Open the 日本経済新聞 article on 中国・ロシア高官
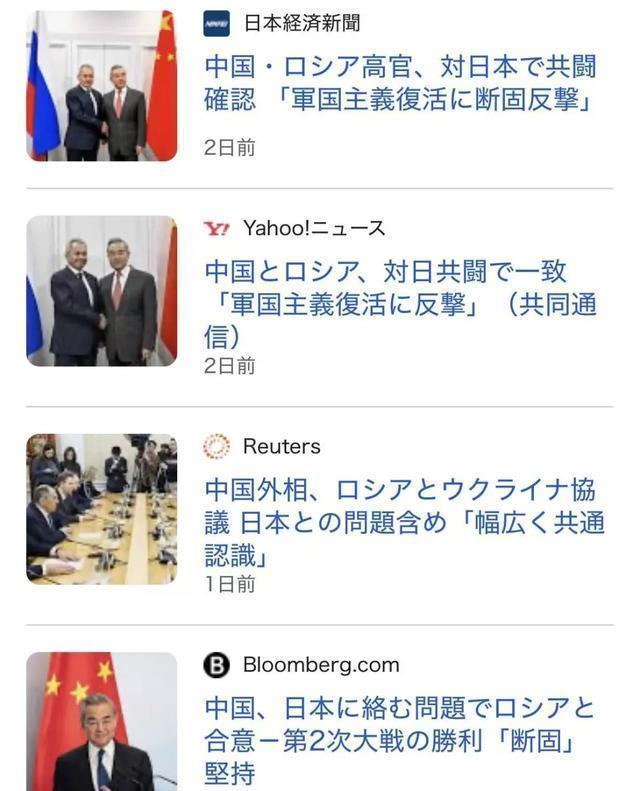 pyautogui.click(x=400, y=85)
